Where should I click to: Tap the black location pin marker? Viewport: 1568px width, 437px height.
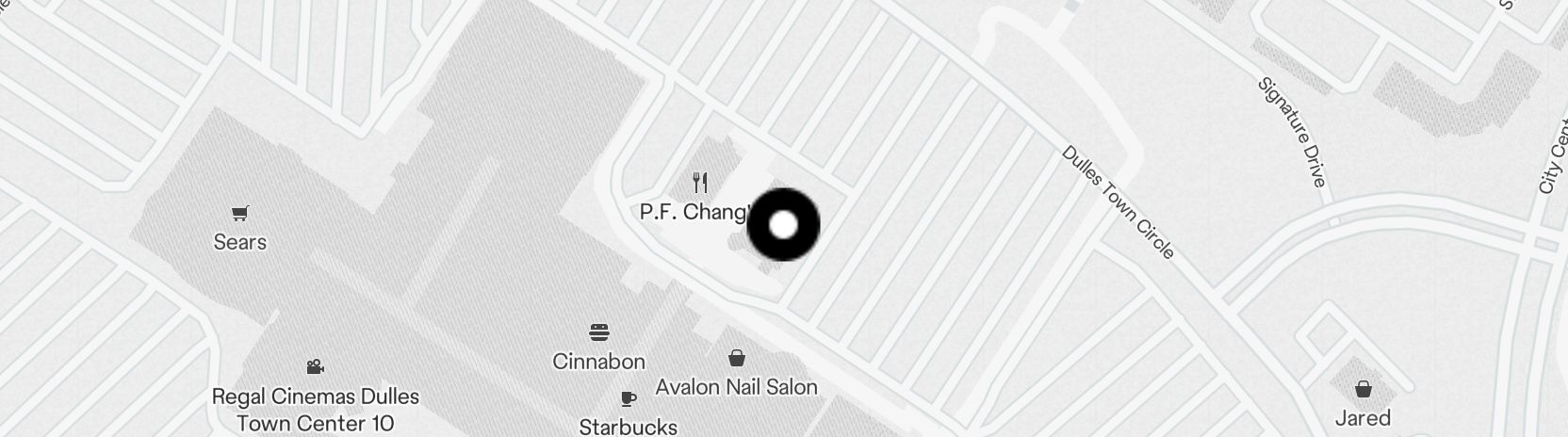tap(783, 225)
